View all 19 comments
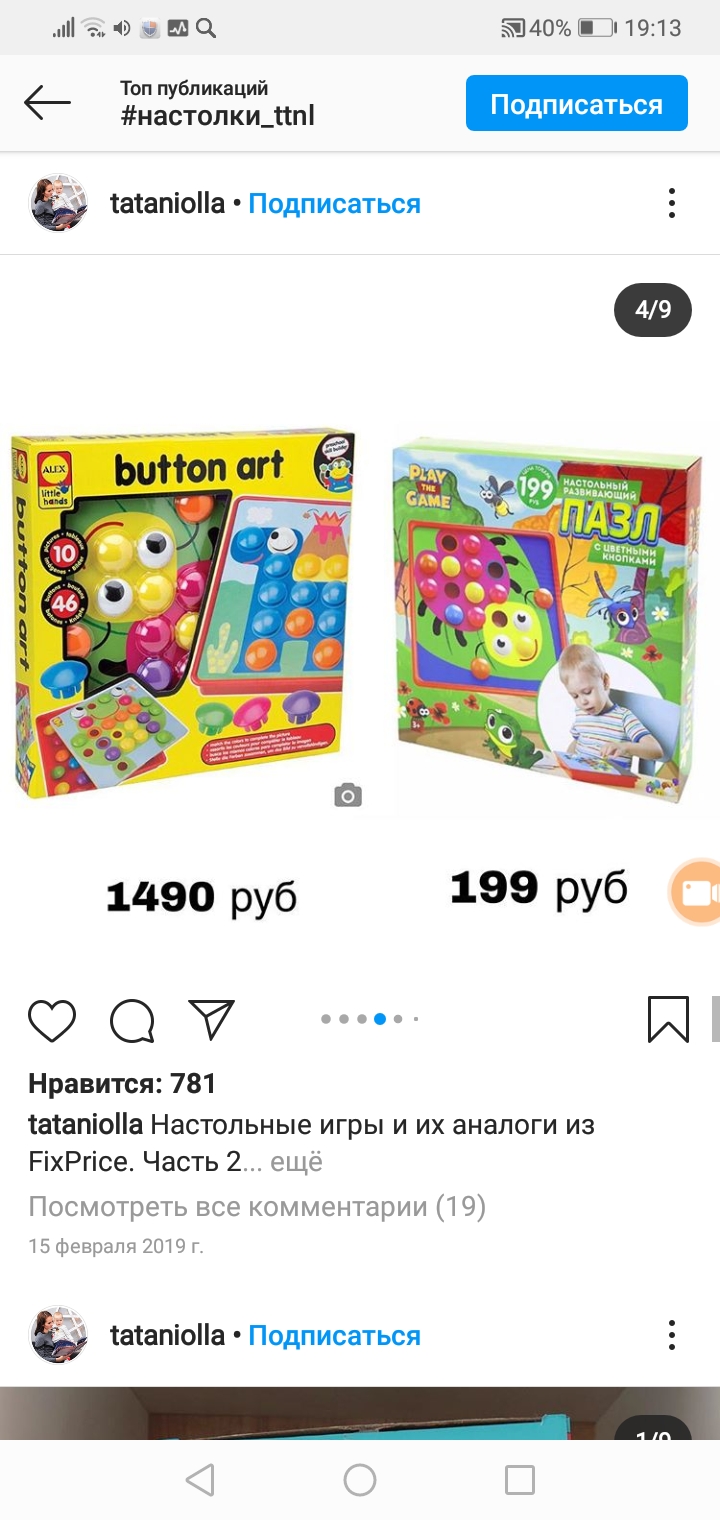The height and width of the screenshot is (1520, 720). click(257, 1207)
